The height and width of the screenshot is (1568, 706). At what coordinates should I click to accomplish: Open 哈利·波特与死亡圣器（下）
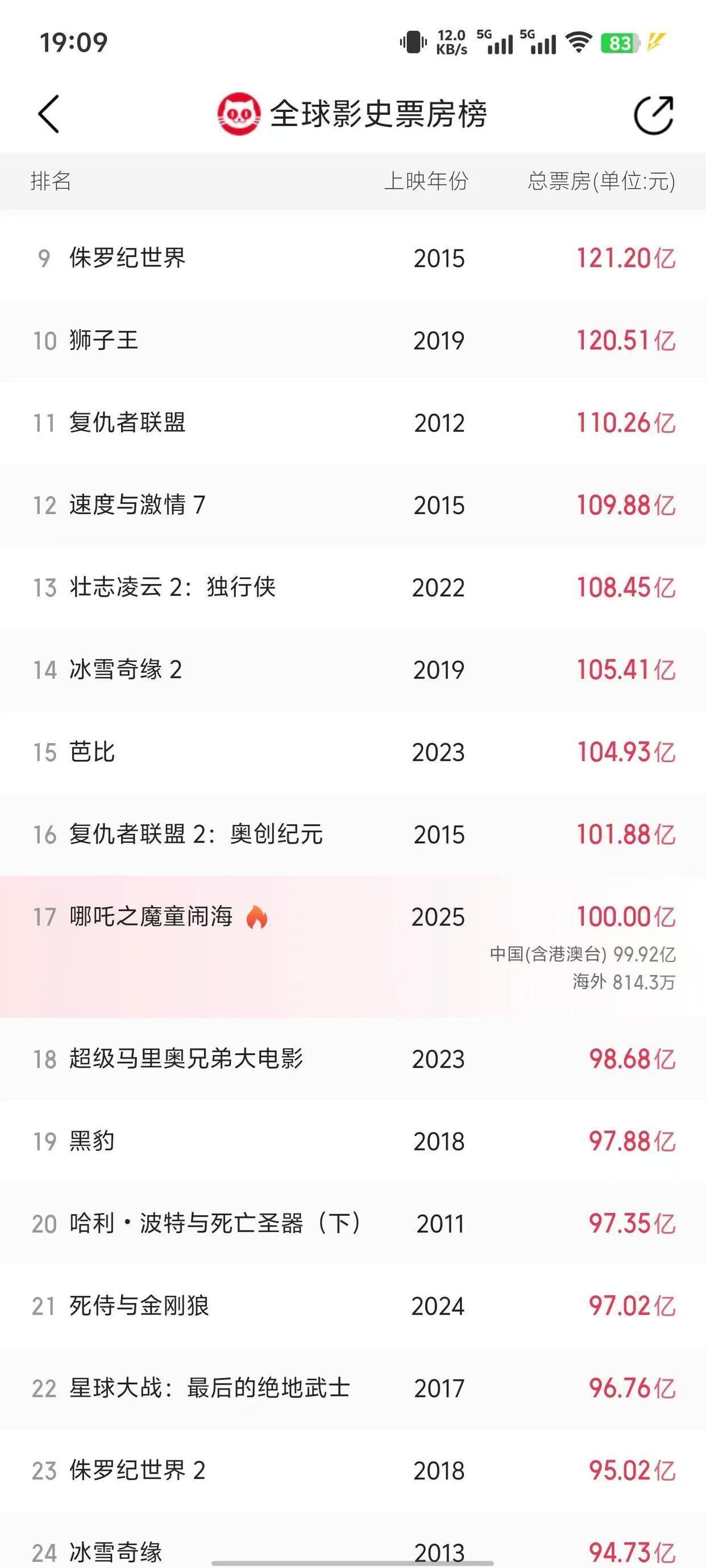click(352, 1224)
